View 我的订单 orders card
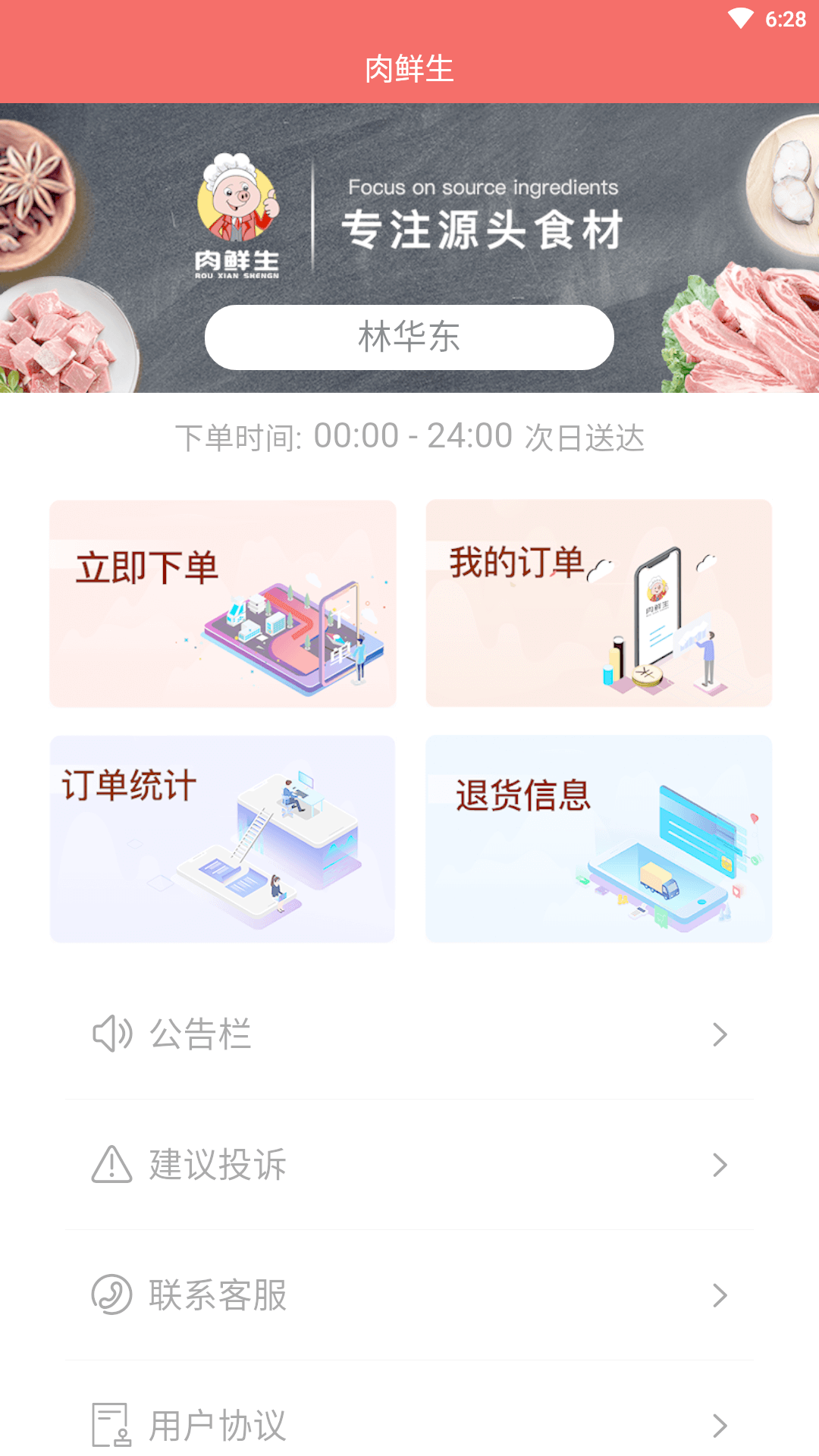This screenshot has height=1456, width=819. tap(599, 604)
